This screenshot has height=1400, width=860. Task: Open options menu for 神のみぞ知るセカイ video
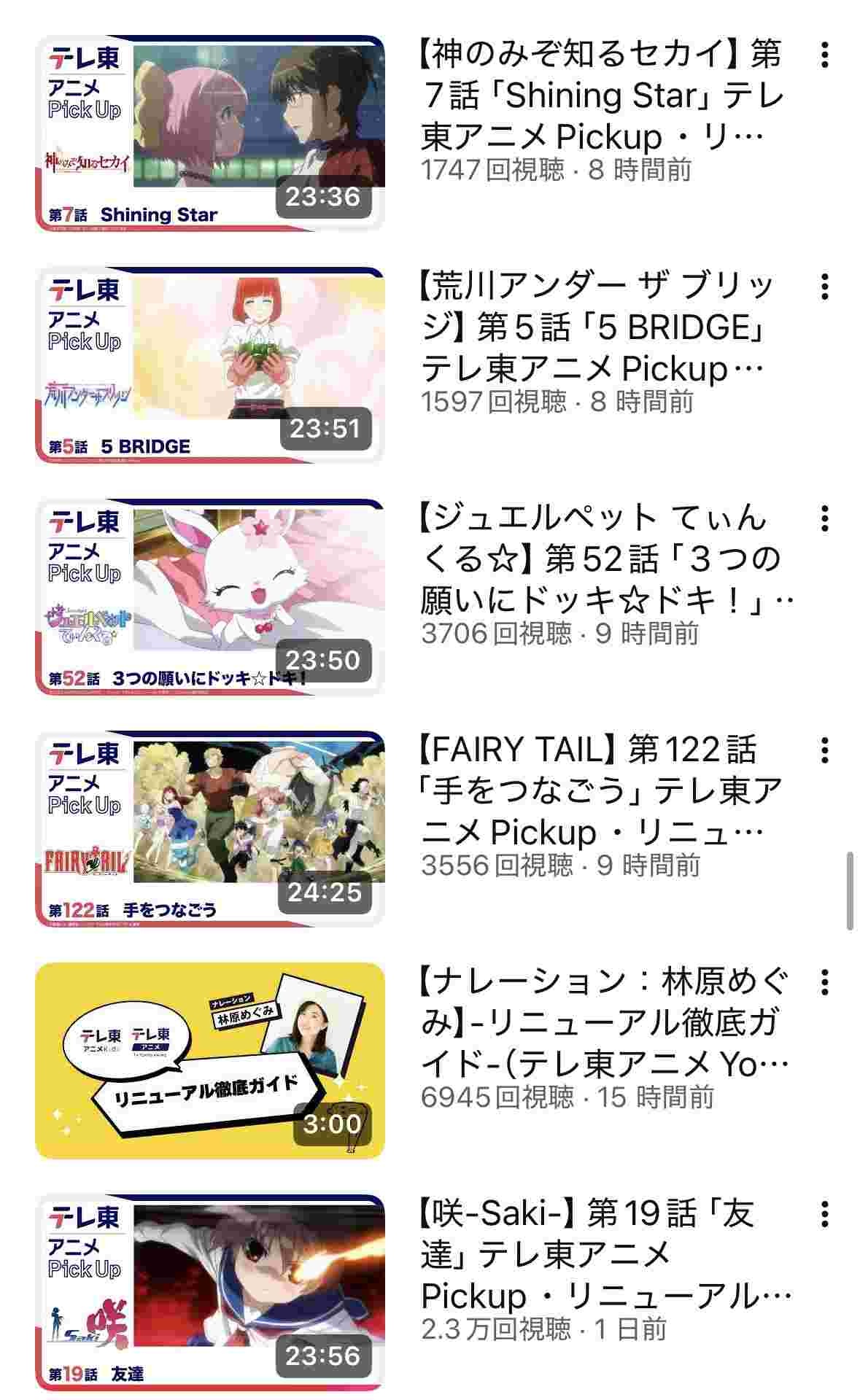point(824,55)
